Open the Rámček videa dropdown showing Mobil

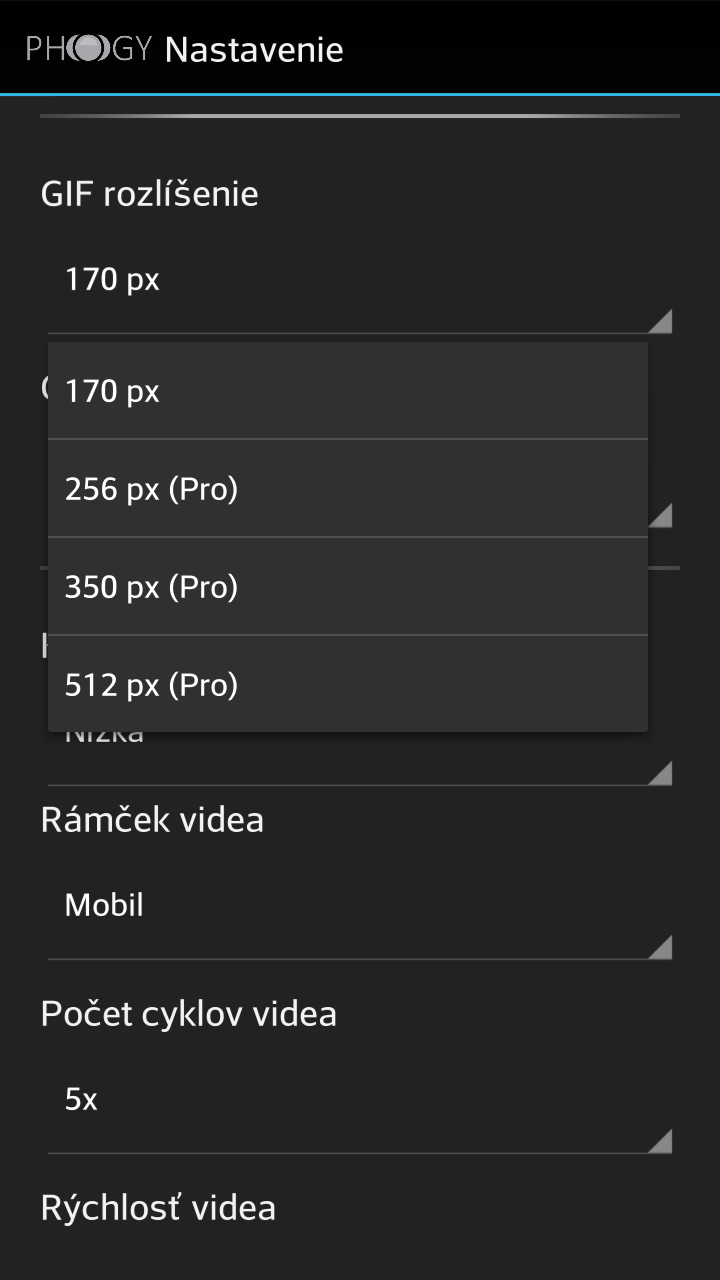[360, 907]
